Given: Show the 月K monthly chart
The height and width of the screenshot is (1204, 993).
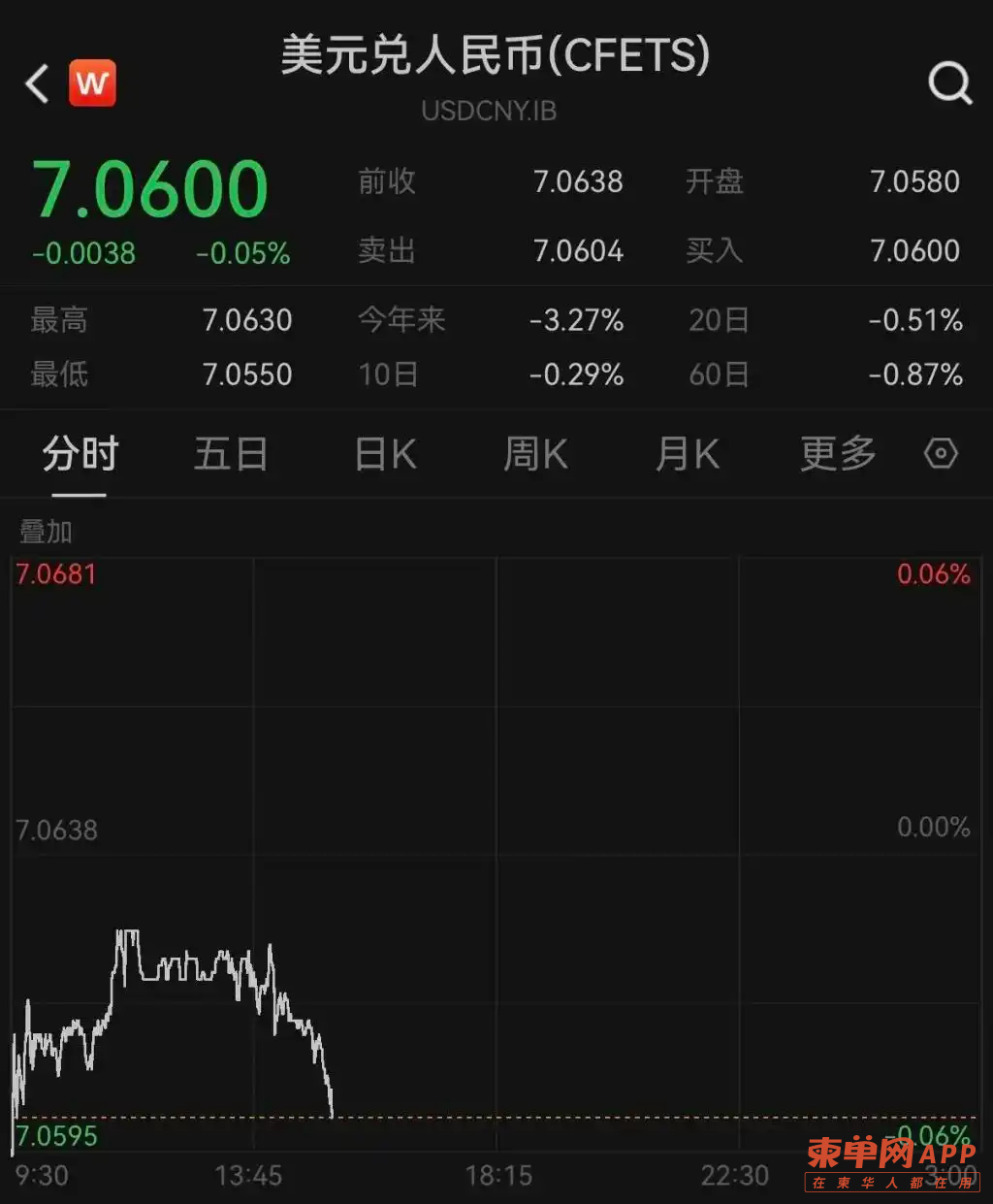Looking at the screenshot, I should (687, 454).
